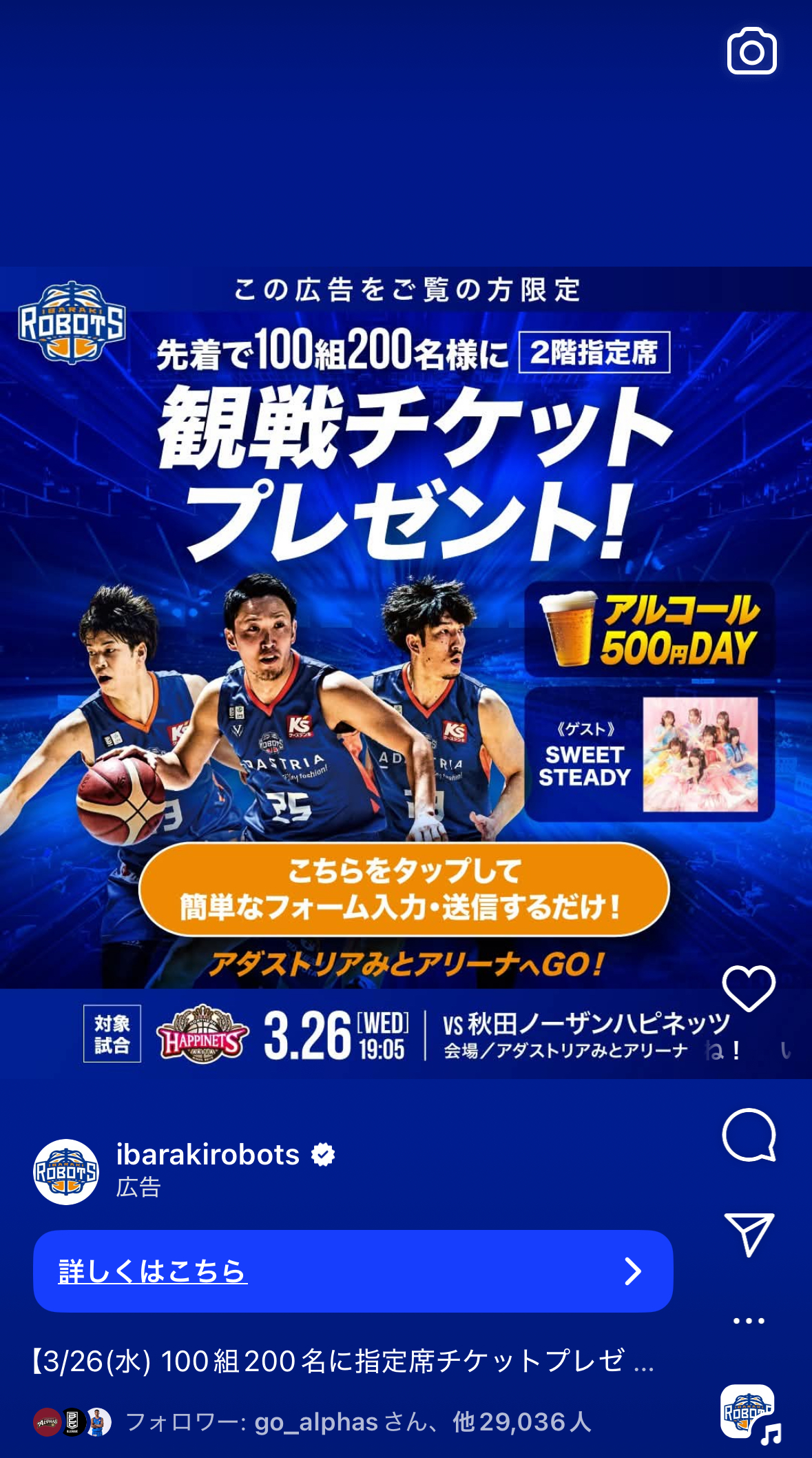Share the reel via paper plane icon
The image size is (812, 1458).
[x=749, y=1234]
